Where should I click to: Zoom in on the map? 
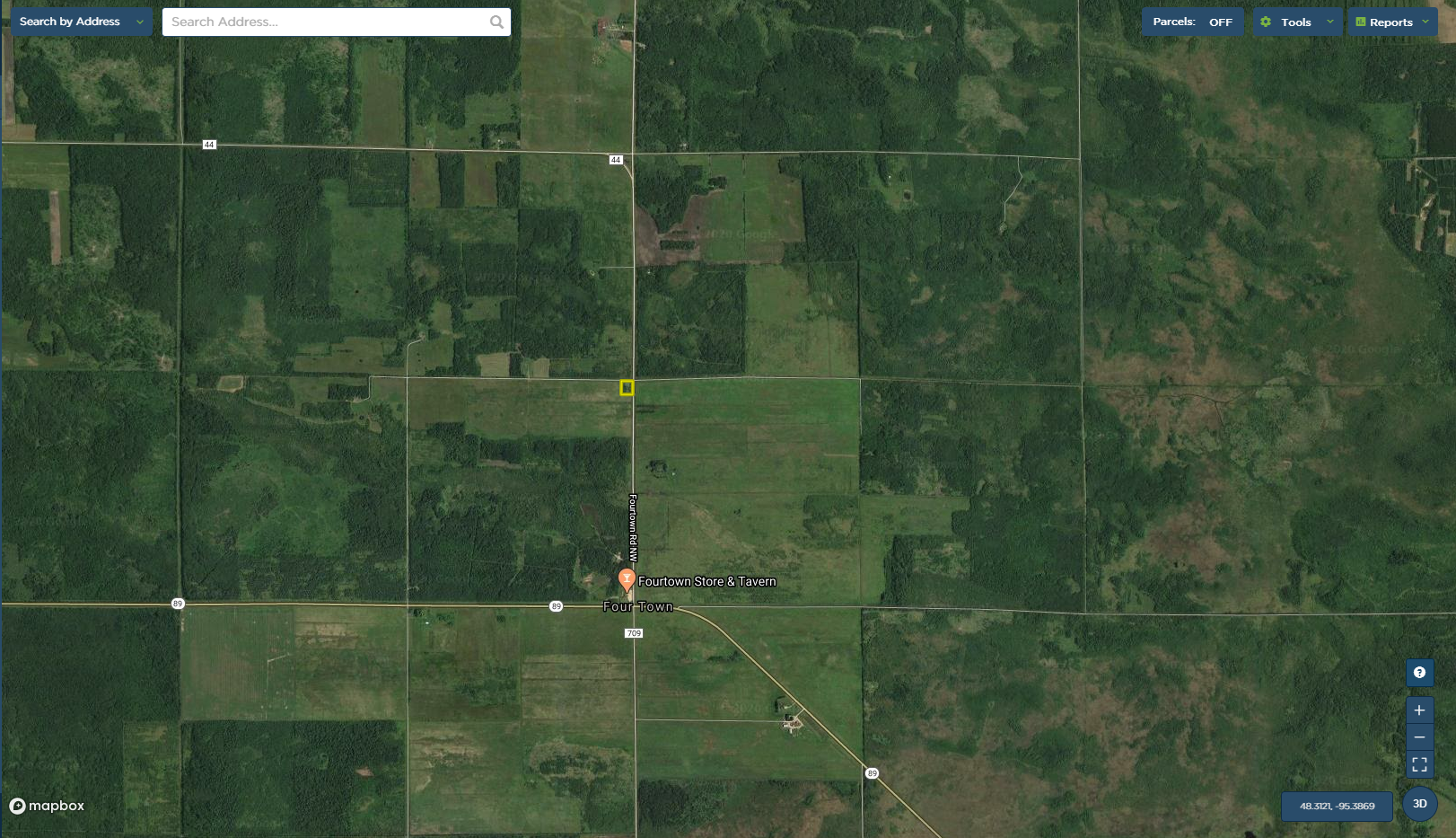tap(1419, 710)
